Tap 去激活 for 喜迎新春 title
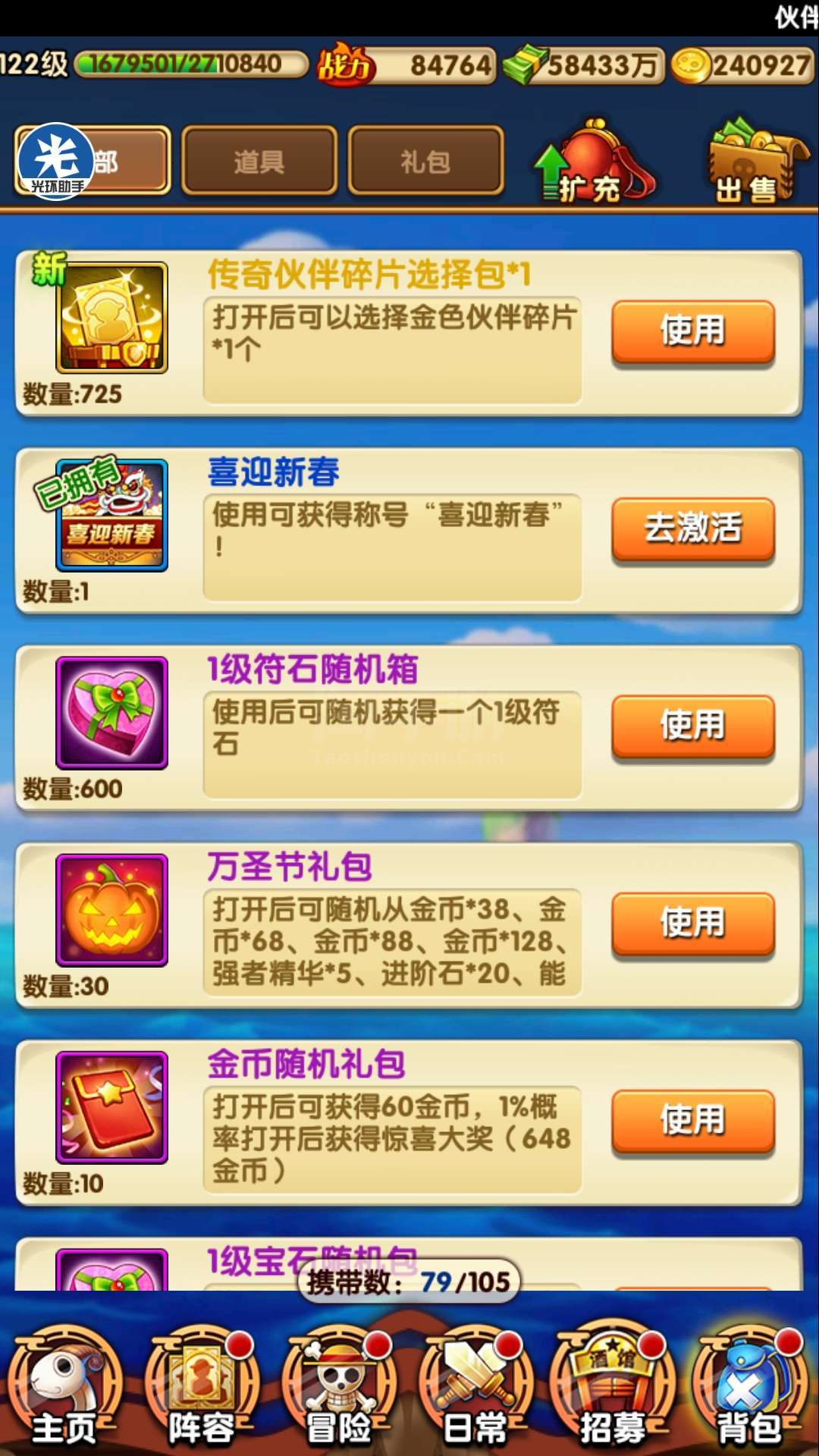The height and width of the screenshot is (1456, 819). tap(693, 529)
